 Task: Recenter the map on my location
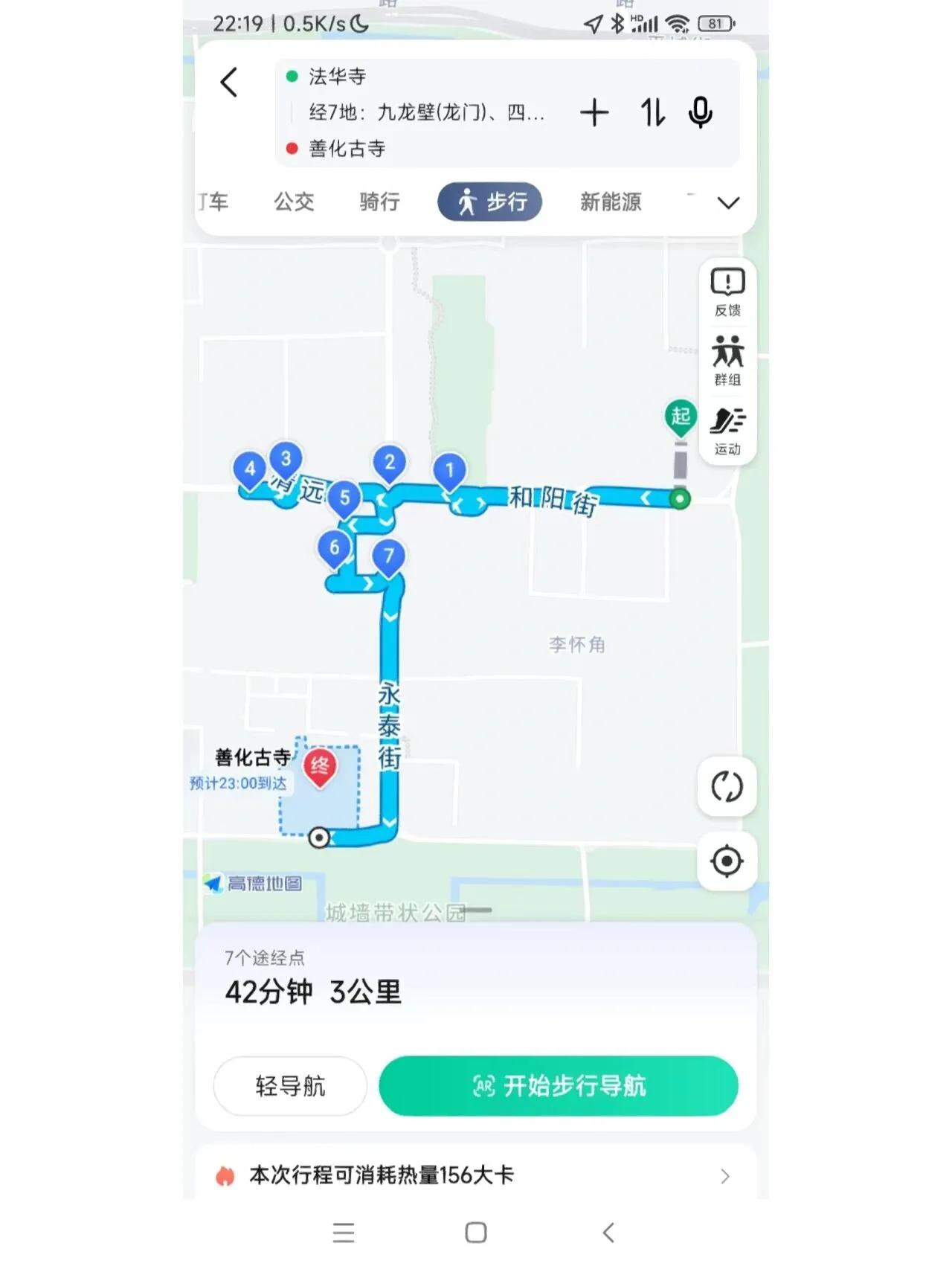[727, 861]
